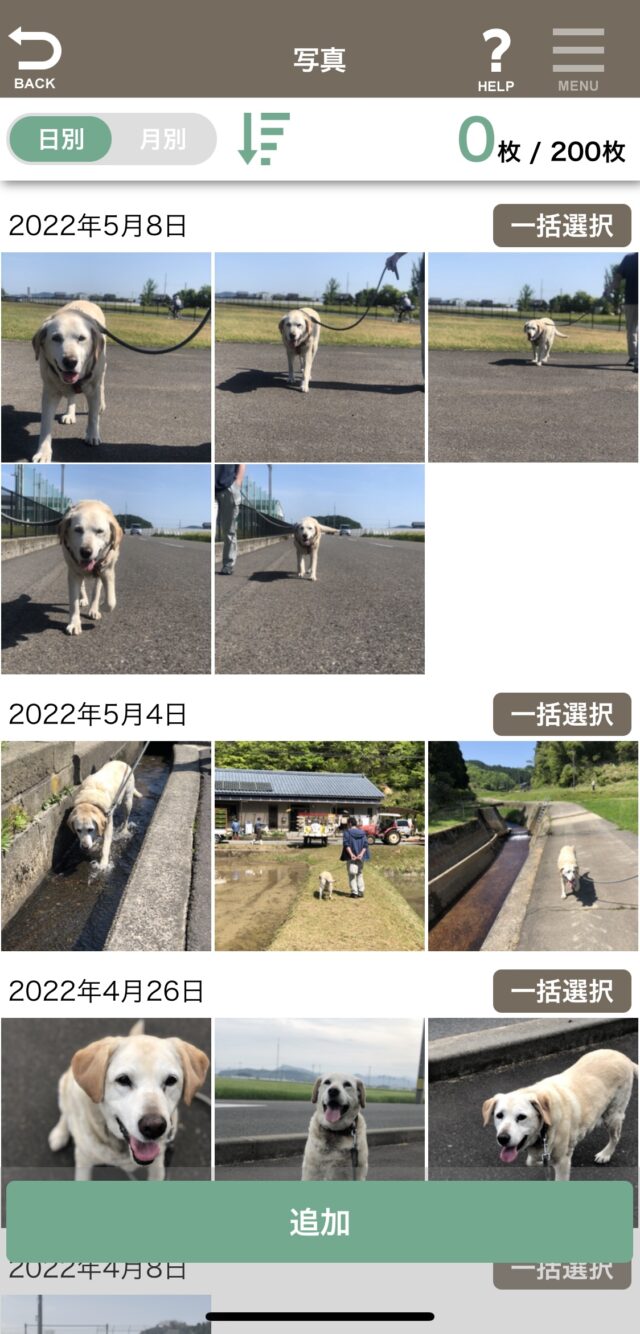The height and width of the screenshot is (1334, 640).
Task: Select the 日別 daily view
Action: 61,139
